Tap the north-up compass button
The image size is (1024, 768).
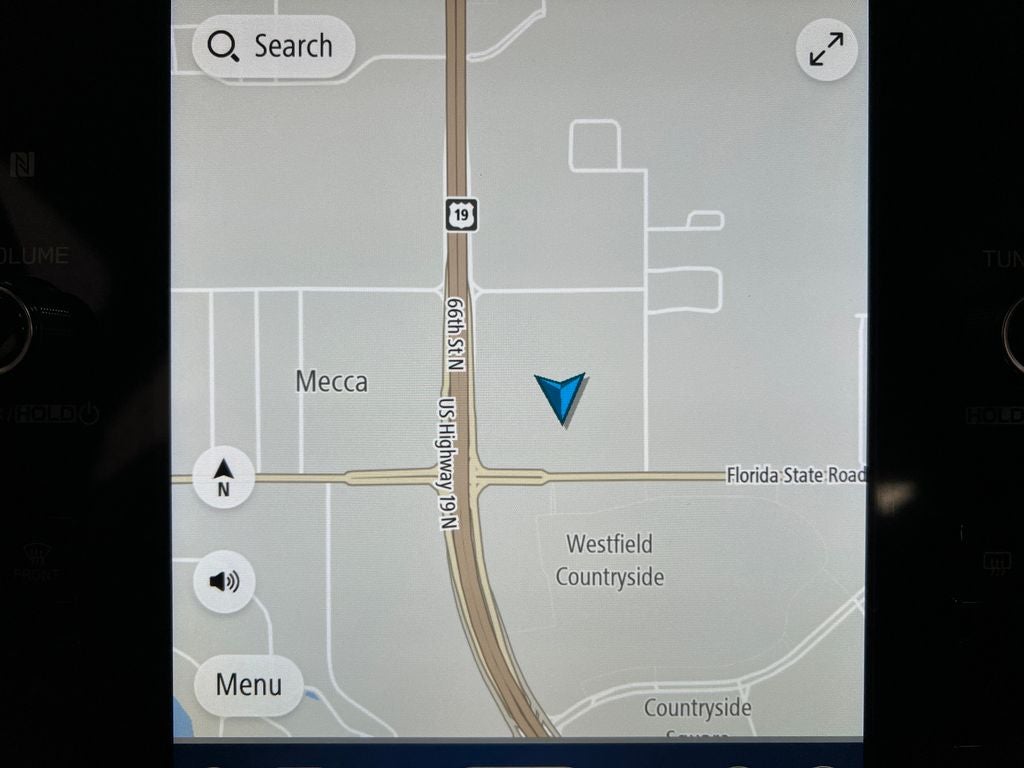tap(223, 477)
